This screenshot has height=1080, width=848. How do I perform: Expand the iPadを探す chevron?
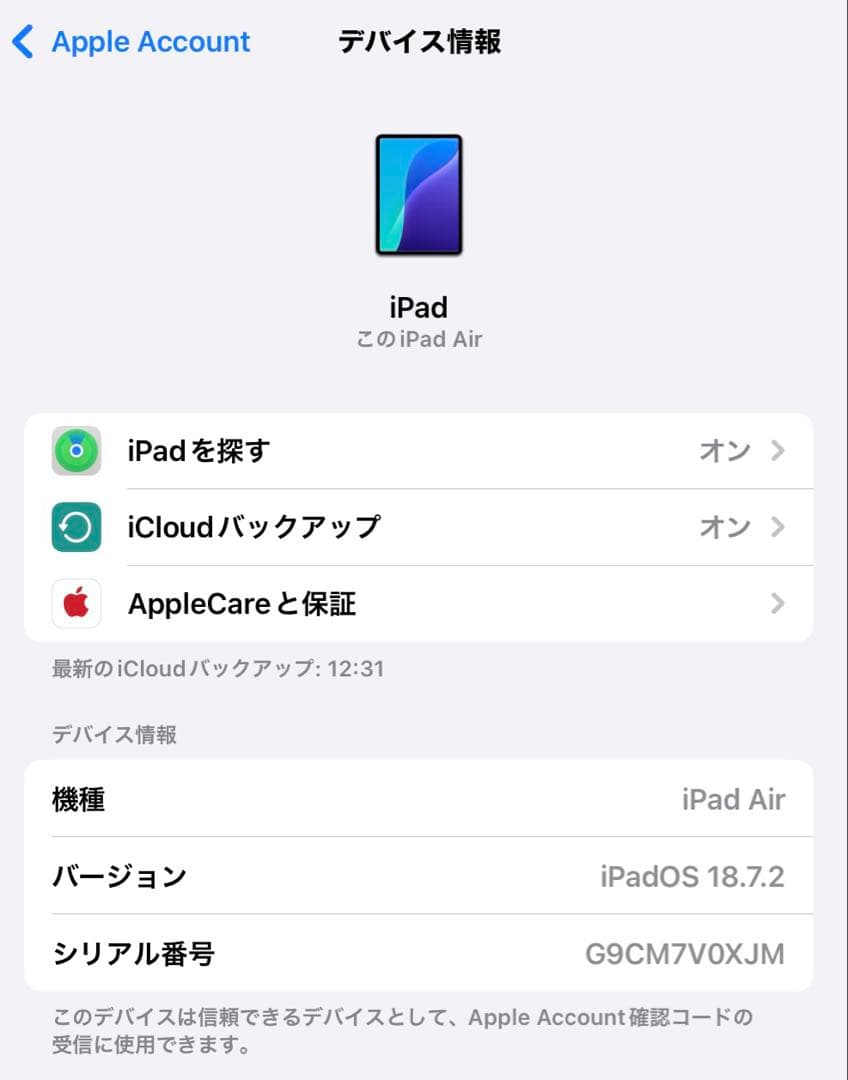click(x=778, y=451)
